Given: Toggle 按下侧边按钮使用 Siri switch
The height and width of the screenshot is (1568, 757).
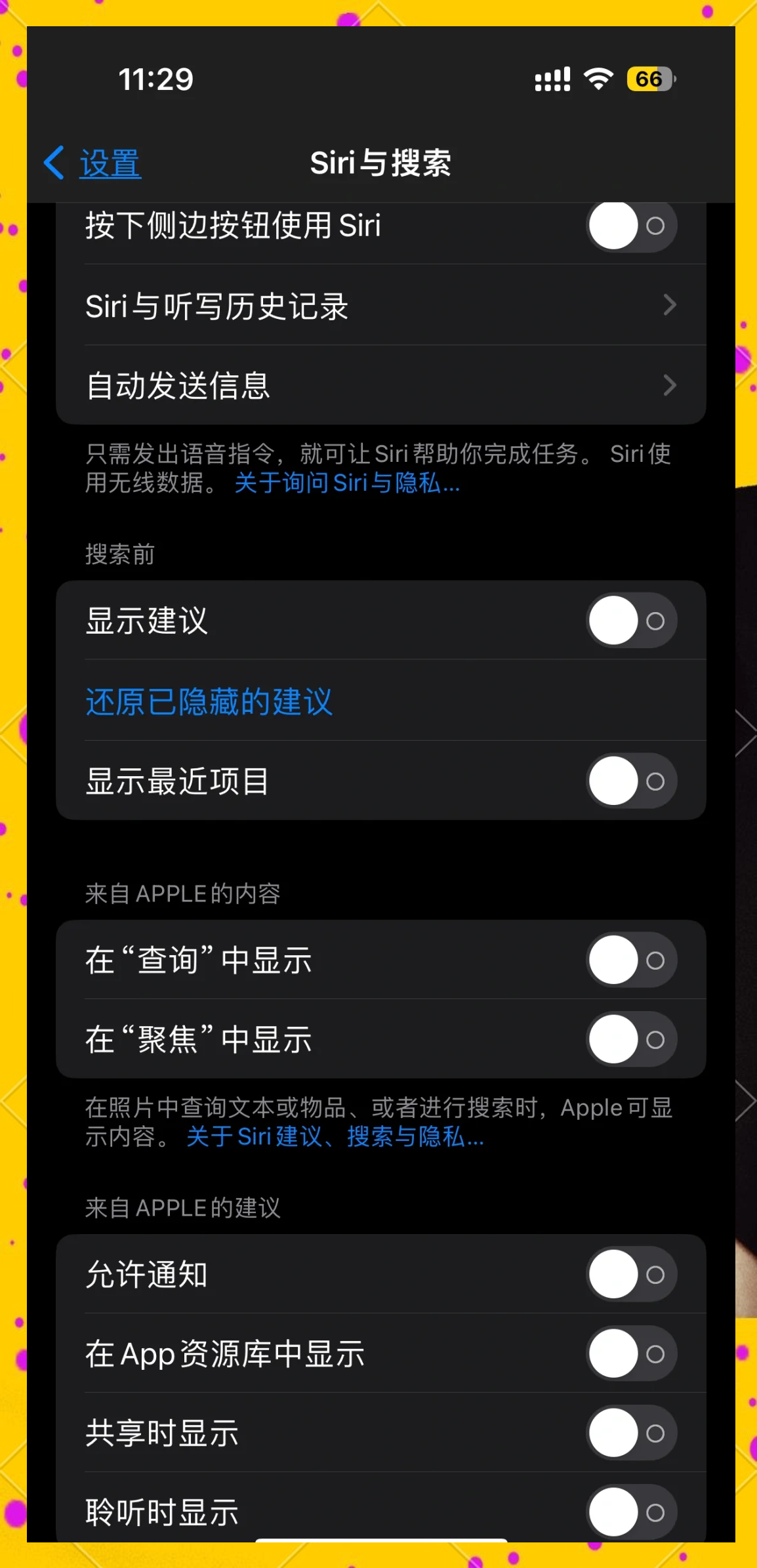Looking at the screenshot, I should click(x=630, y=226).
